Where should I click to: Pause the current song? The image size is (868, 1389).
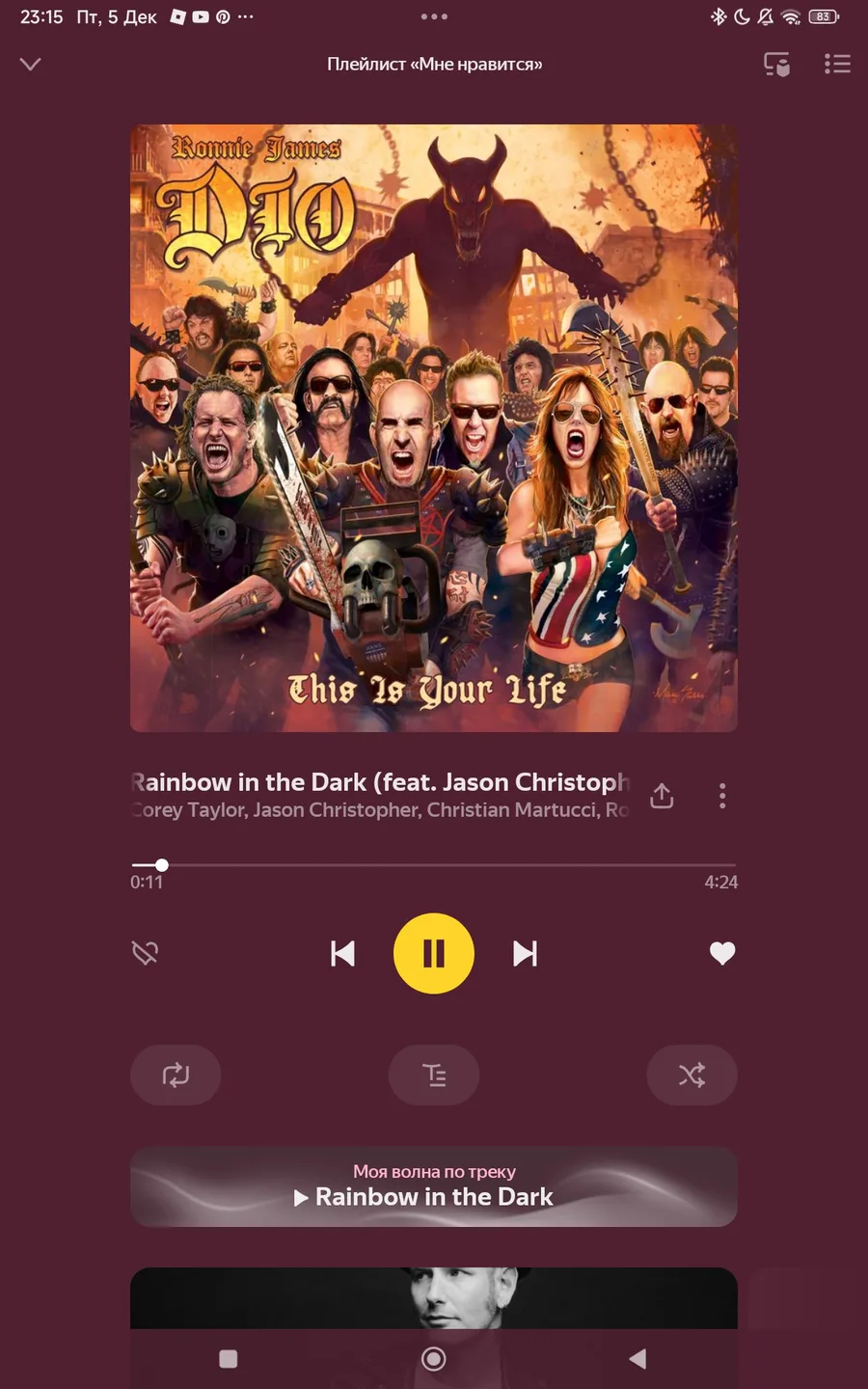pyautogui.click(x=434, y=953)
